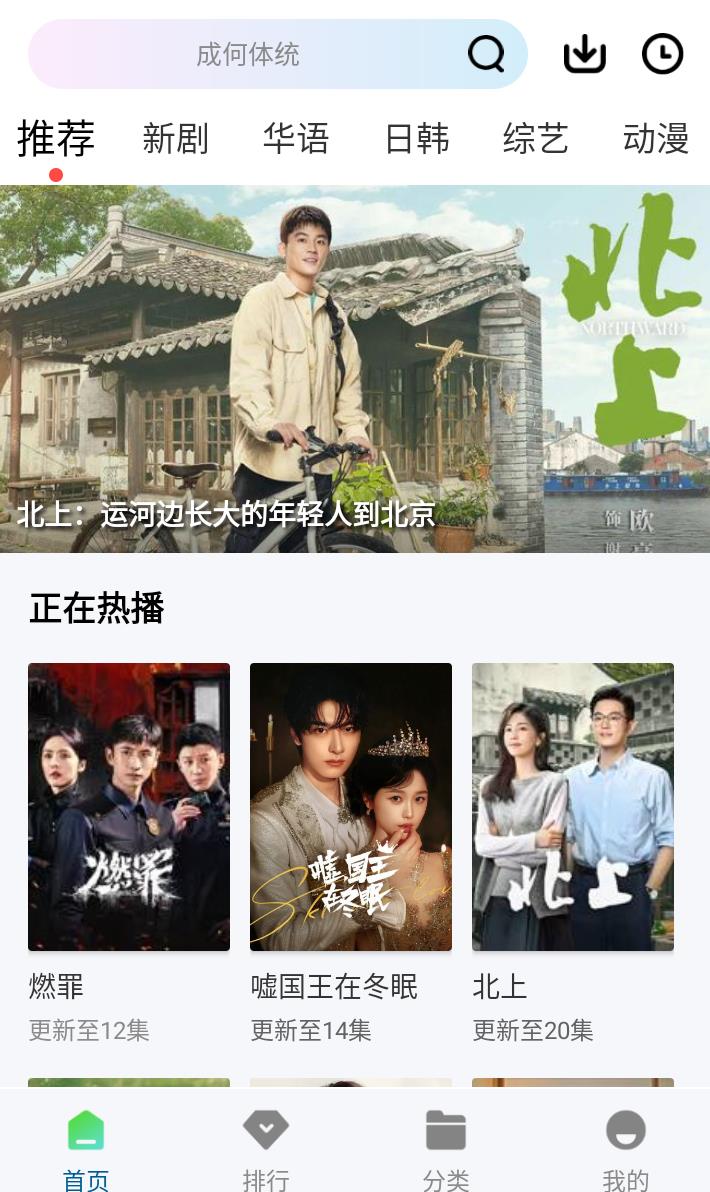Open the downloads icon
710x1192 pixels.
[x=585, y=54]
